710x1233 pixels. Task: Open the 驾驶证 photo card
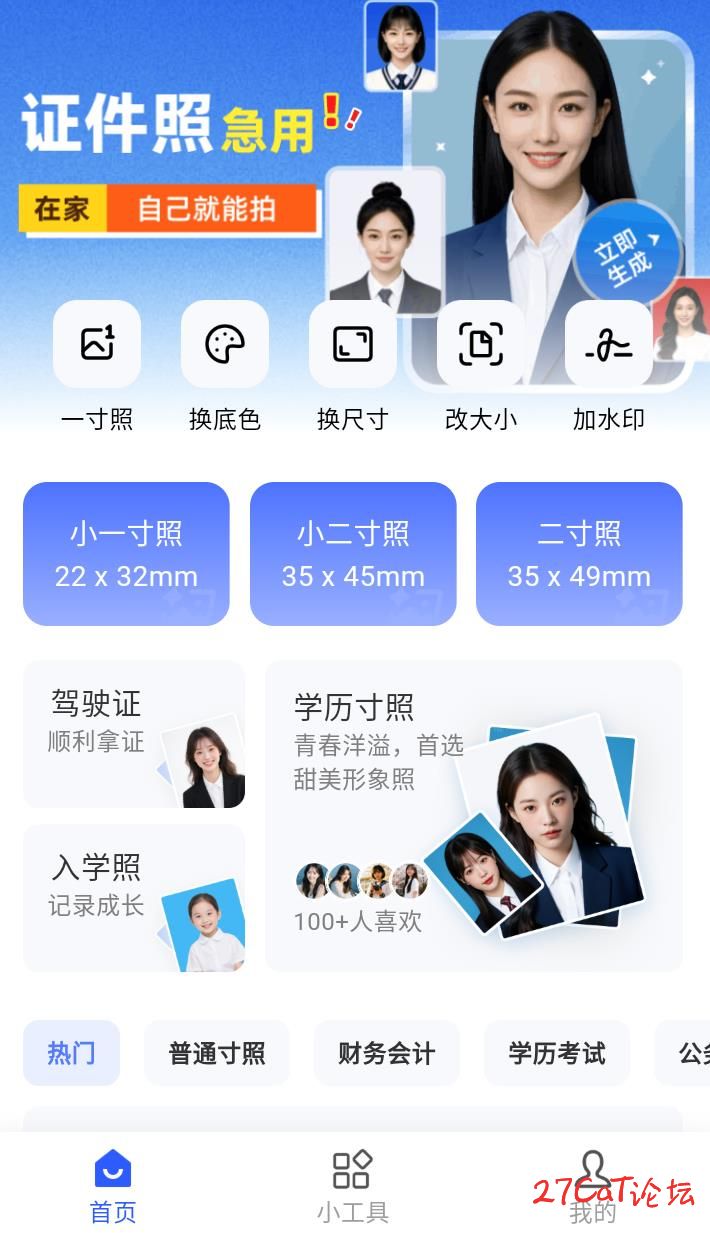click(134, 734)
